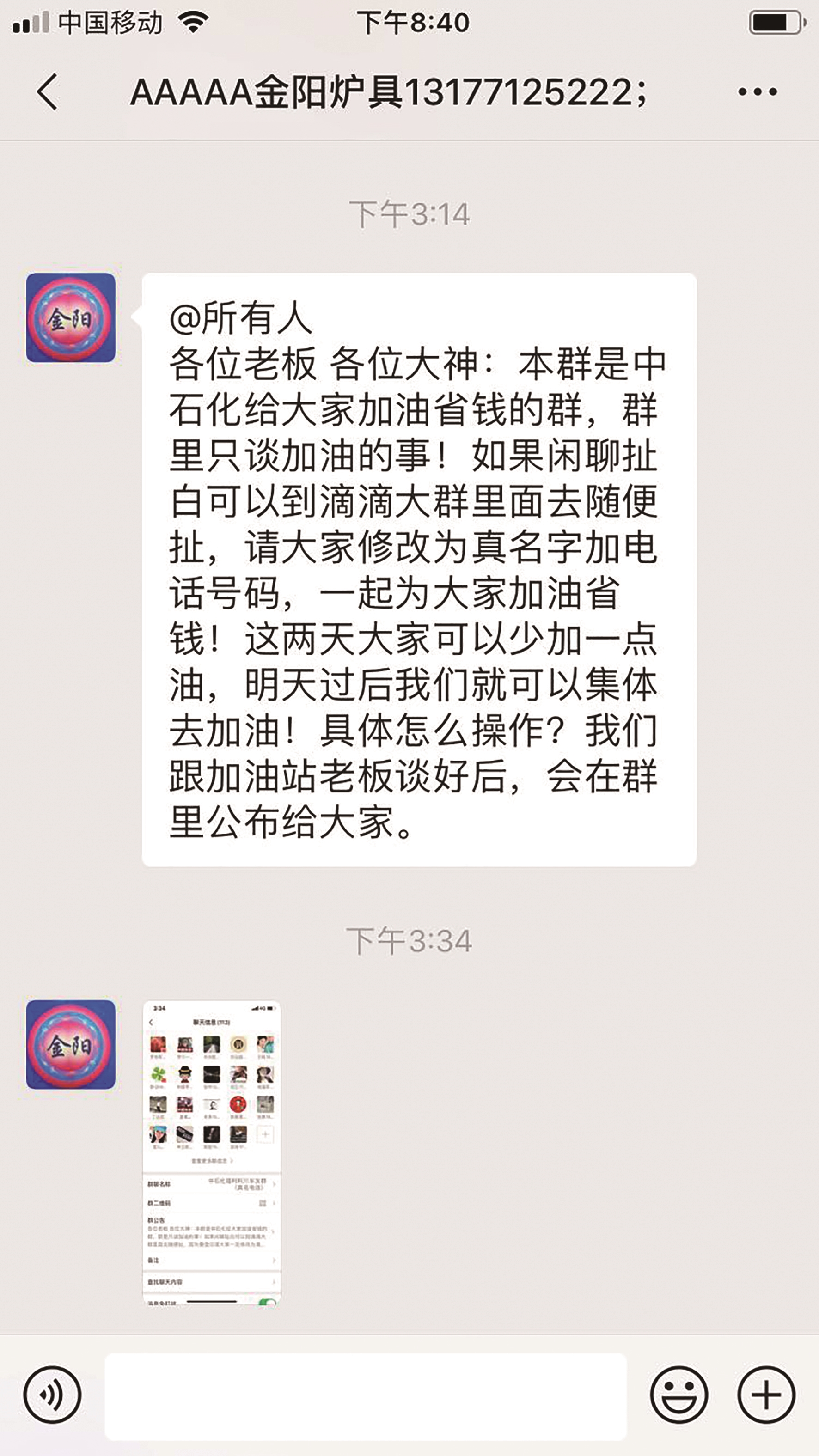Focus the message text field
The height and width of the screenshot is (1456, 819).
[365, 1395]
